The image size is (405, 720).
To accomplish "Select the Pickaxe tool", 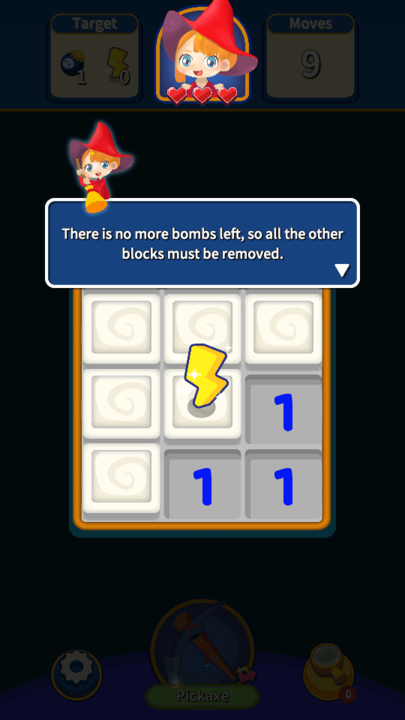I will pos(202,652).
